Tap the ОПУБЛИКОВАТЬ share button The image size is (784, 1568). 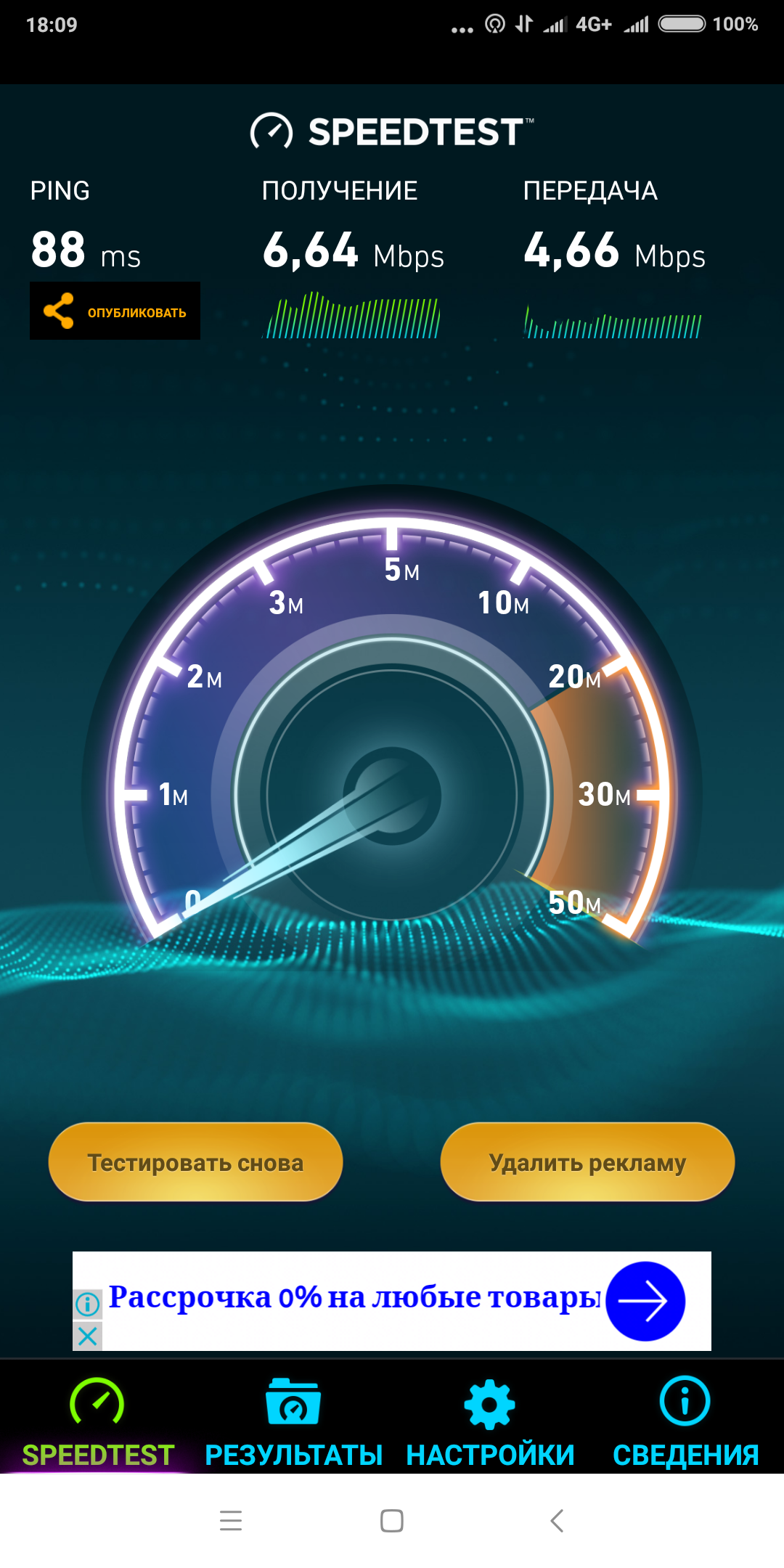[x=115, y=311]
